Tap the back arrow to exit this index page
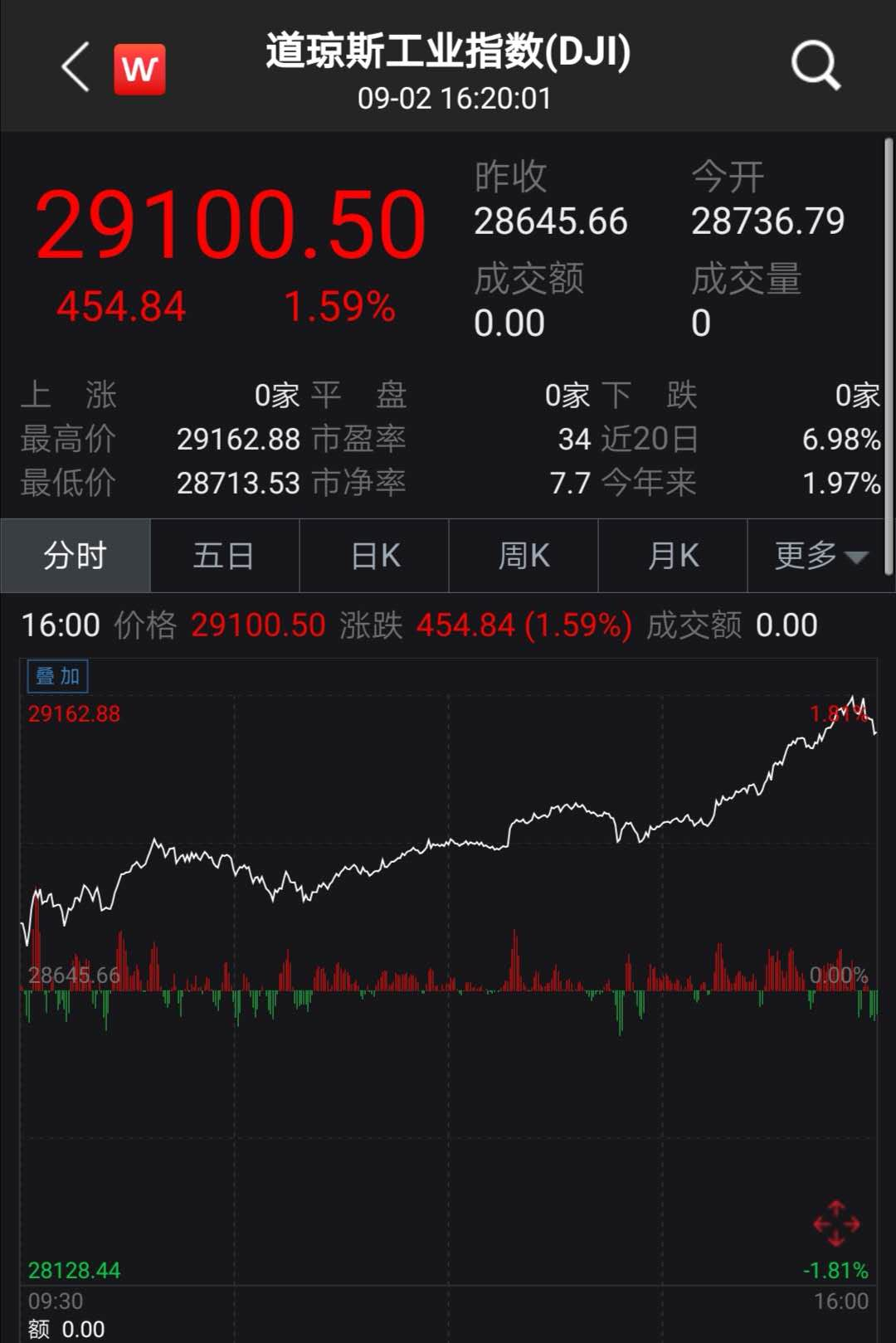The image size is (896, 1343). (75, 68)
